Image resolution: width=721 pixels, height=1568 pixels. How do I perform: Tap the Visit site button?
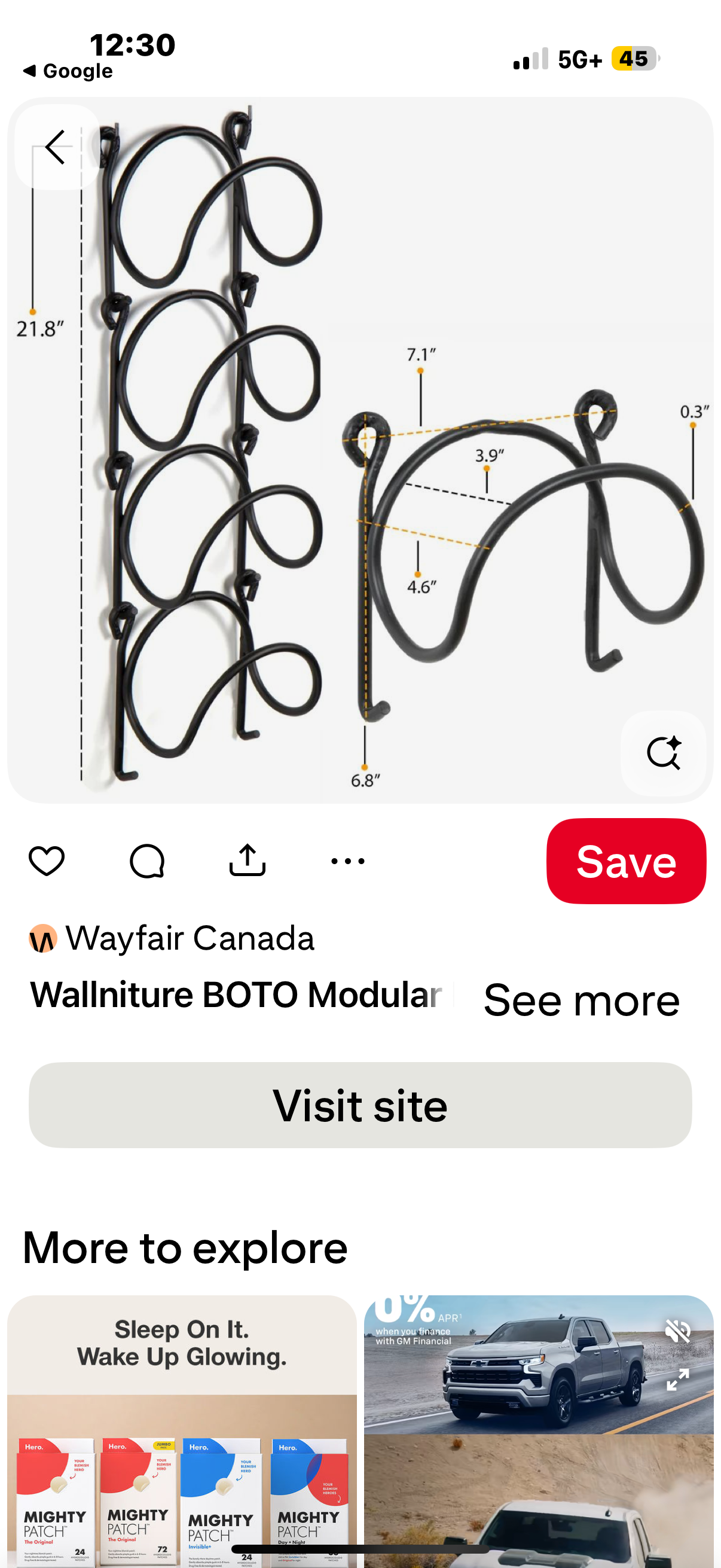click(x=360, y=1105)
